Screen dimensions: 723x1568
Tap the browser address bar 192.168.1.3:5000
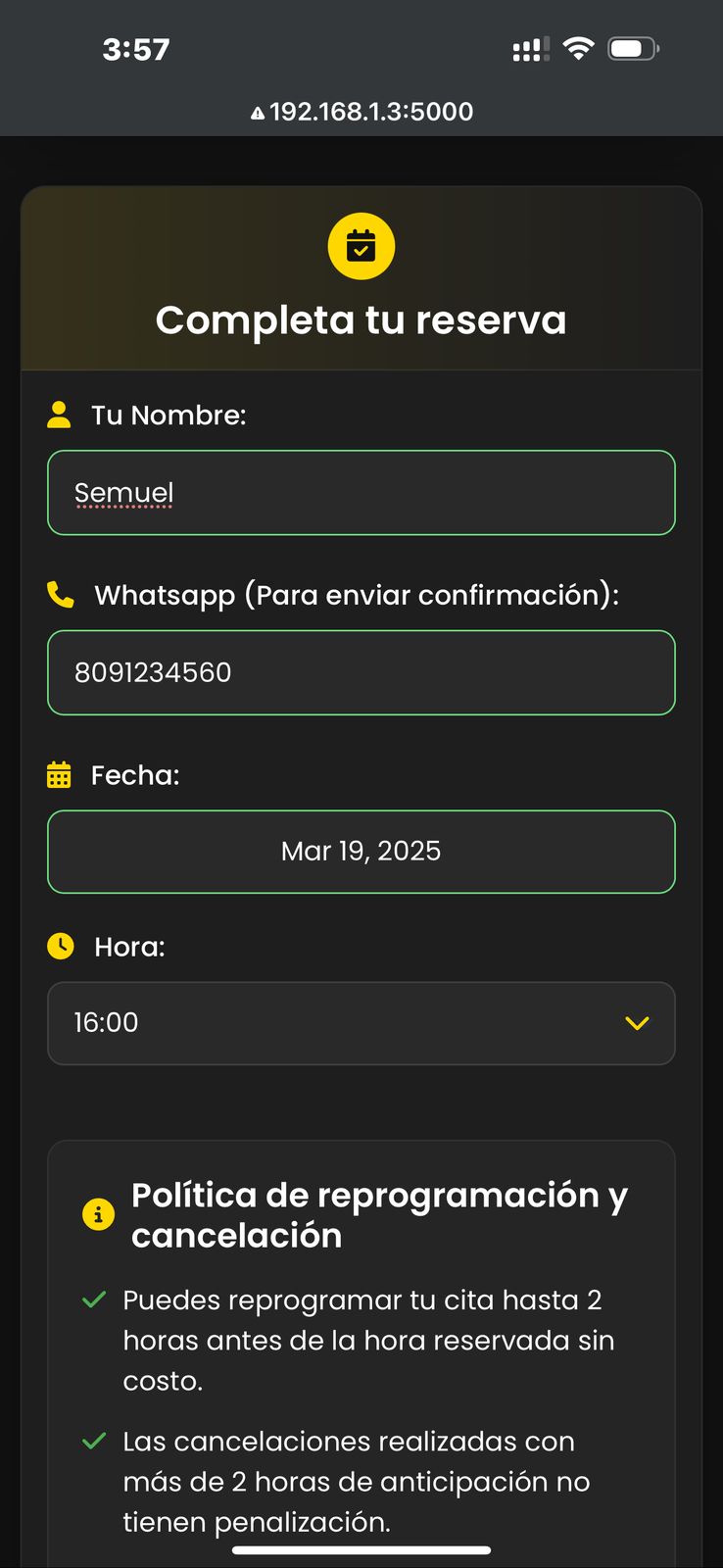point(361,112)
